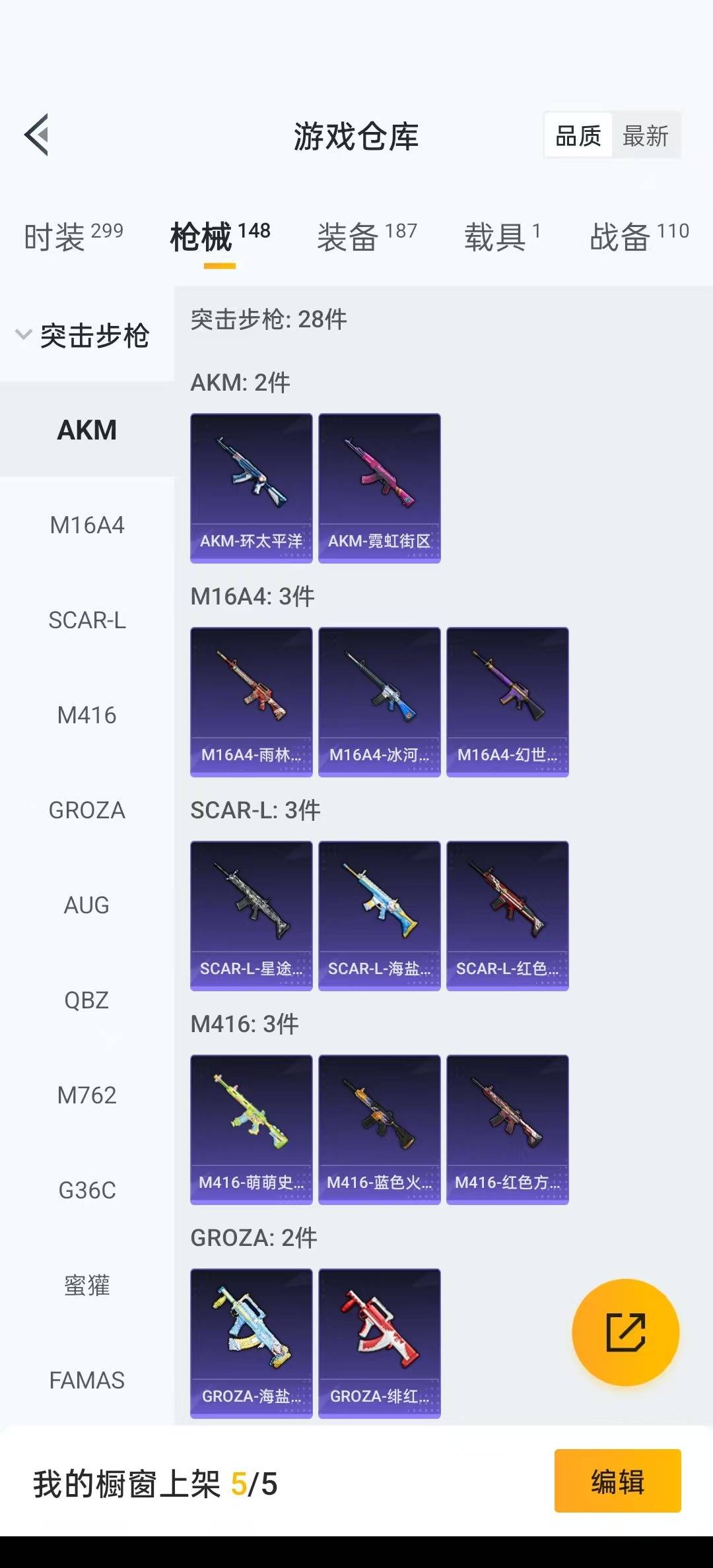Go back using the back arrow
713x1568 pixels.
point(37,135)
